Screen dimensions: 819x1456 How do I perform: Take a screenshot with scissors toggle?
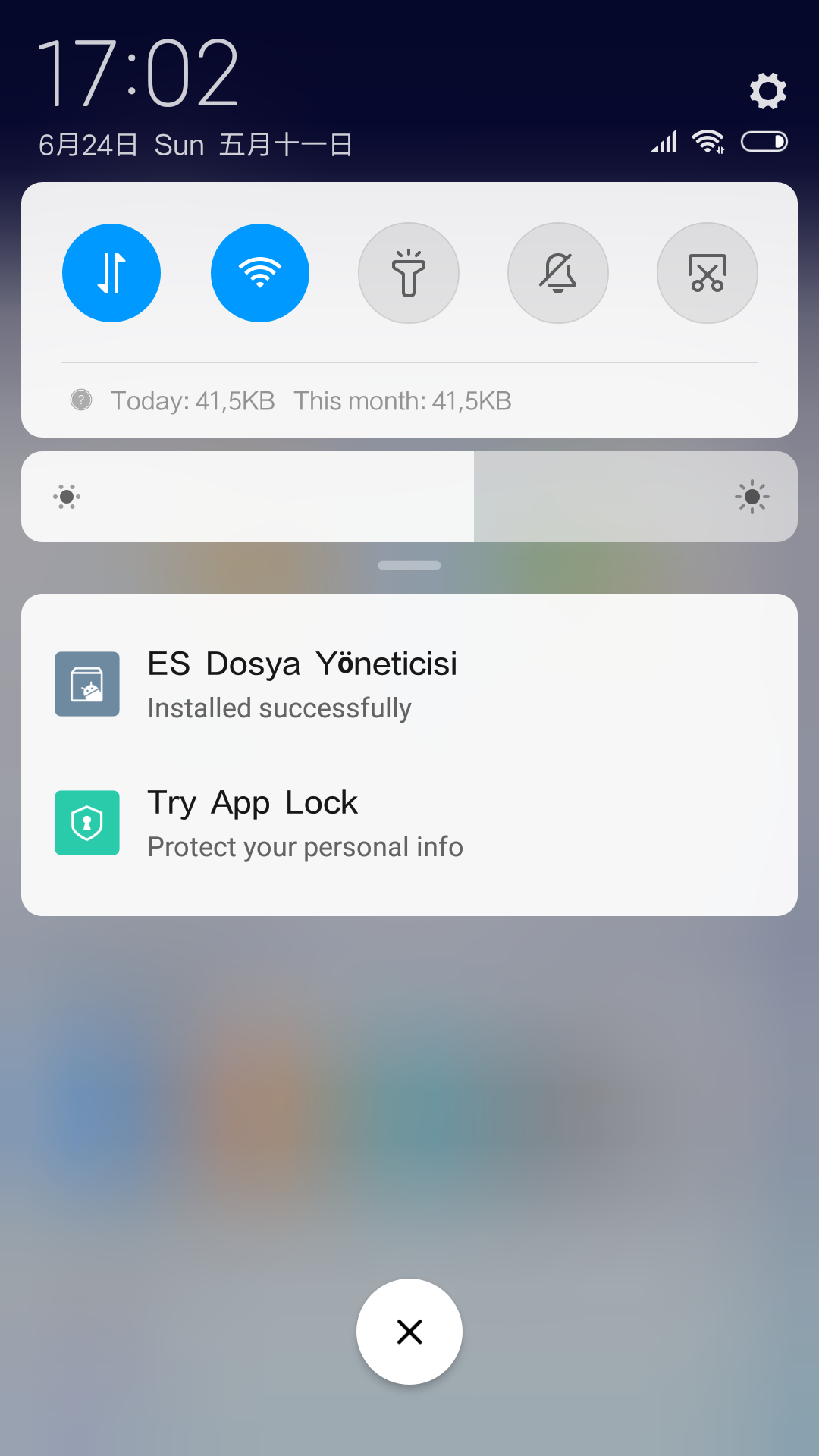pos(708,273)
